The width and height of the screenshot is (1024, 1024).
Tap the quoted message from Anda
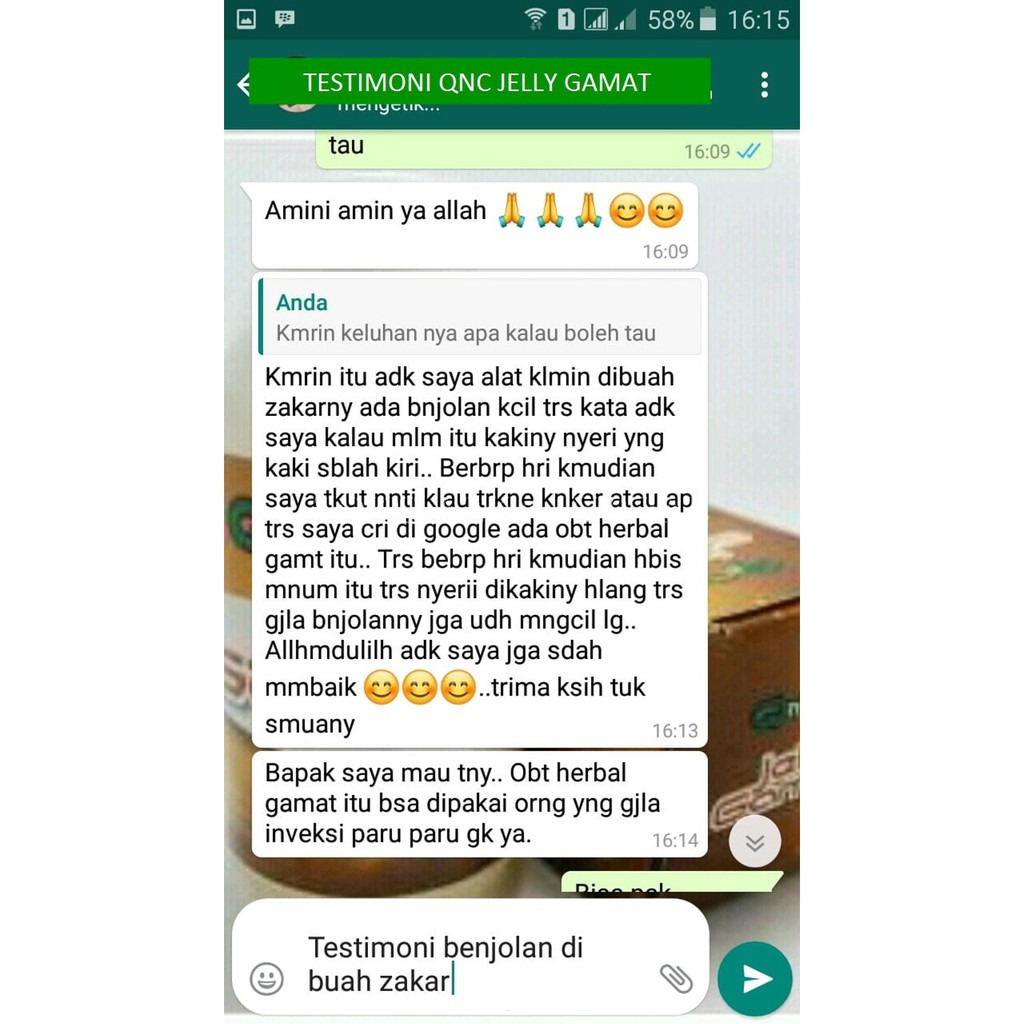click(481, 317)
